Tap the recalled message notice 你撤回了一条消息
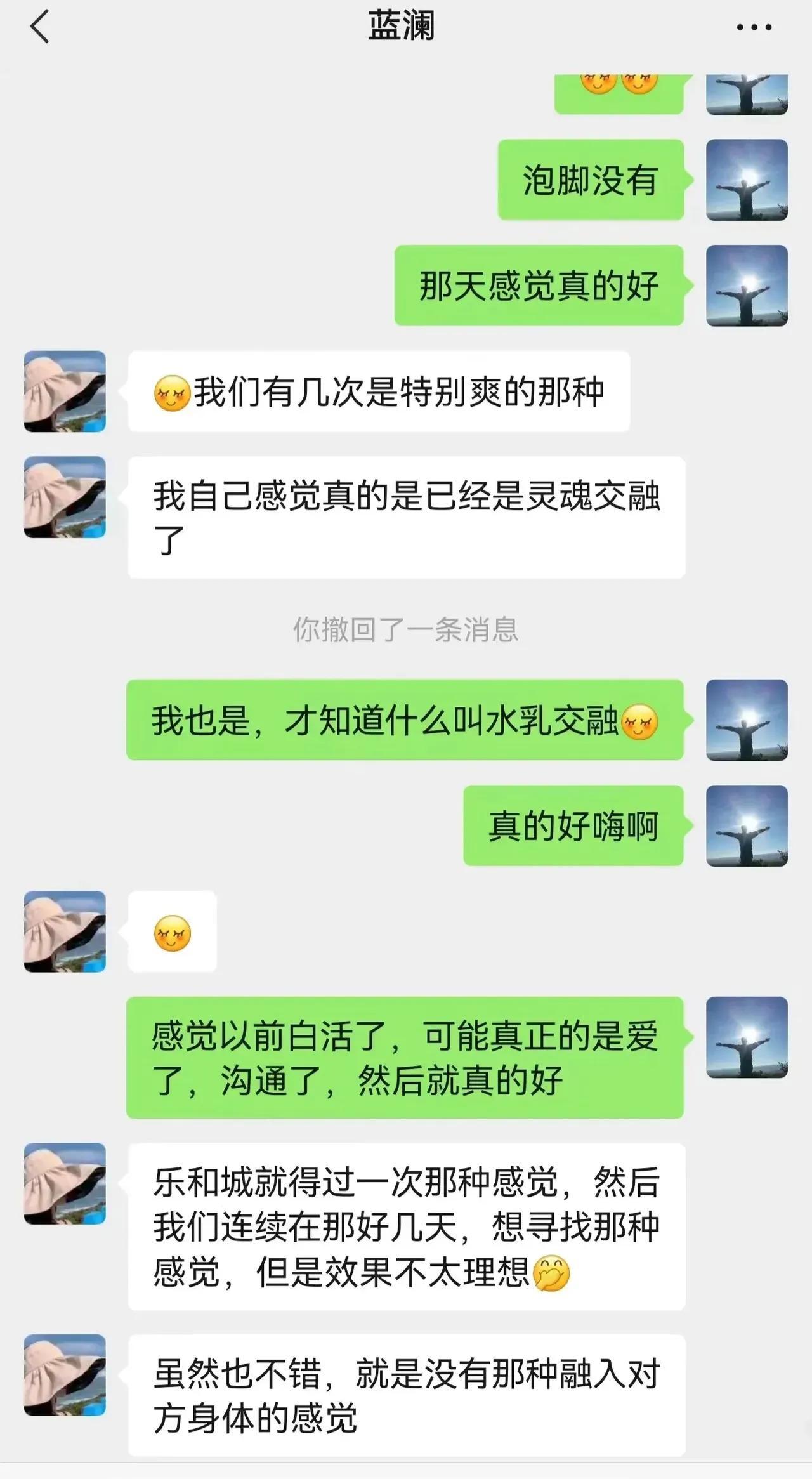Image resolution: width=812 pixels, height=1479 pixels. coord(406,628)
